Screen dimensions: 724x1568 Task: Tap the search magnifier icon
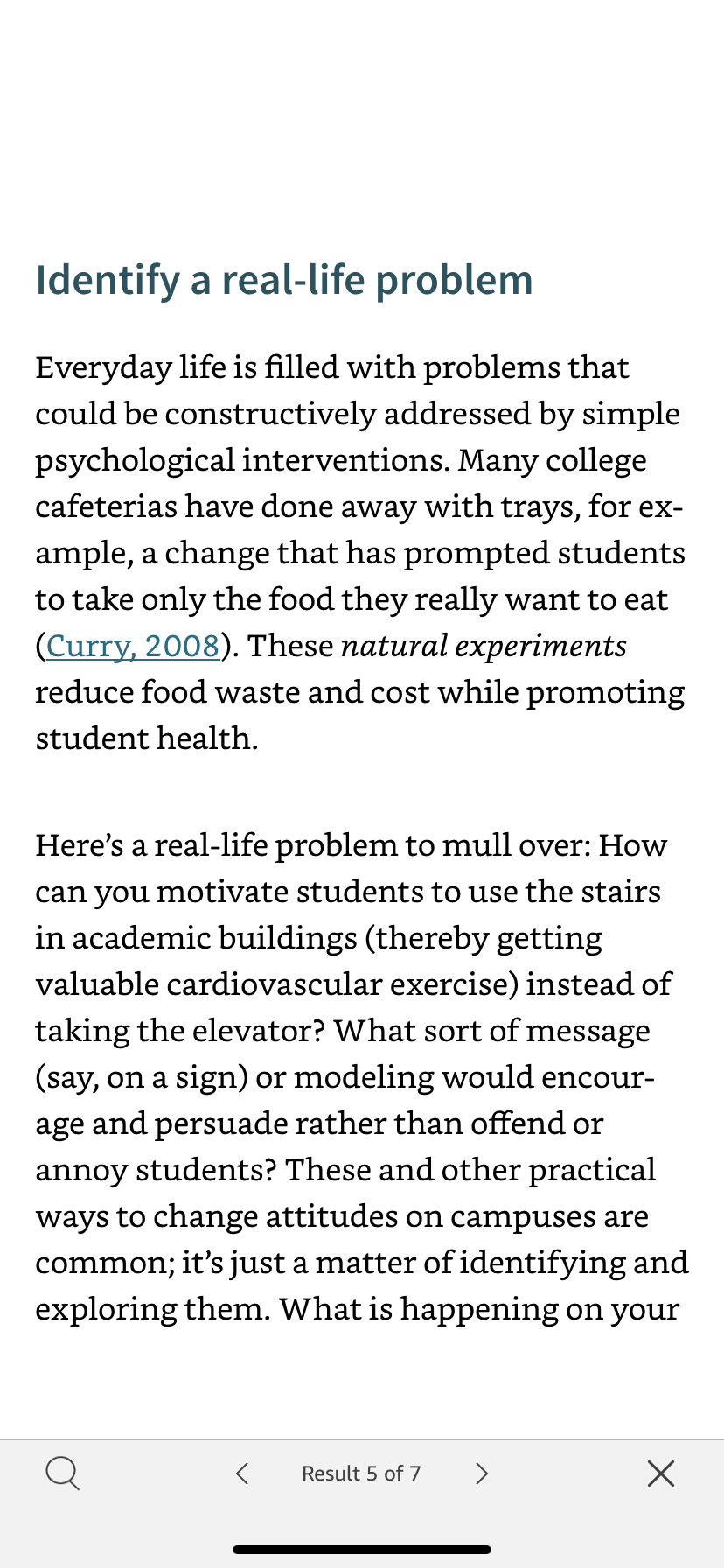(62, 1473)
